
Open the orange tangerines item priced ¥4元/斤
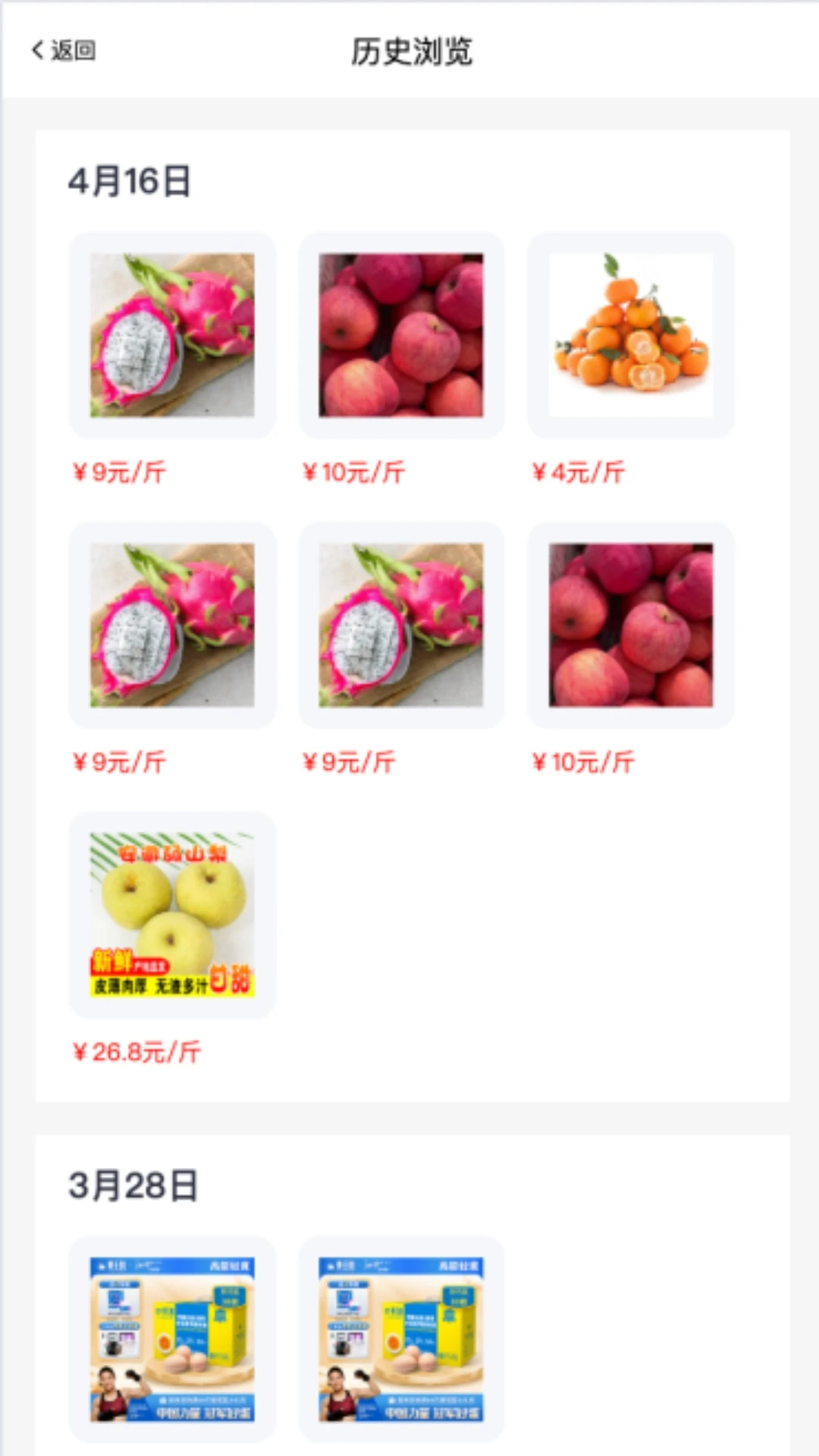[630, 335]
